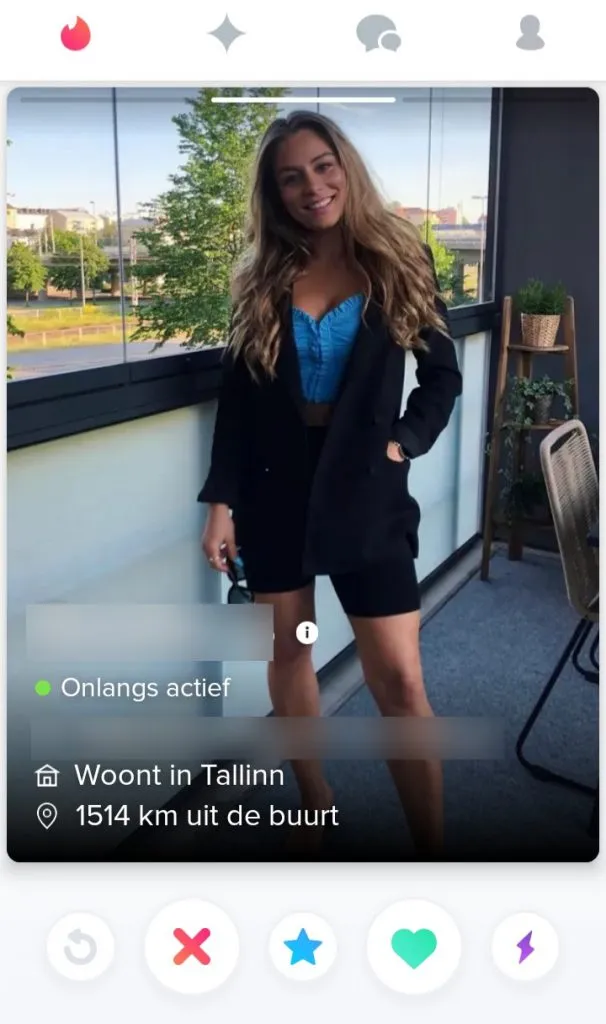Go to the profile tab
This screenshot has width=606, height=1024.
[530, 34]
